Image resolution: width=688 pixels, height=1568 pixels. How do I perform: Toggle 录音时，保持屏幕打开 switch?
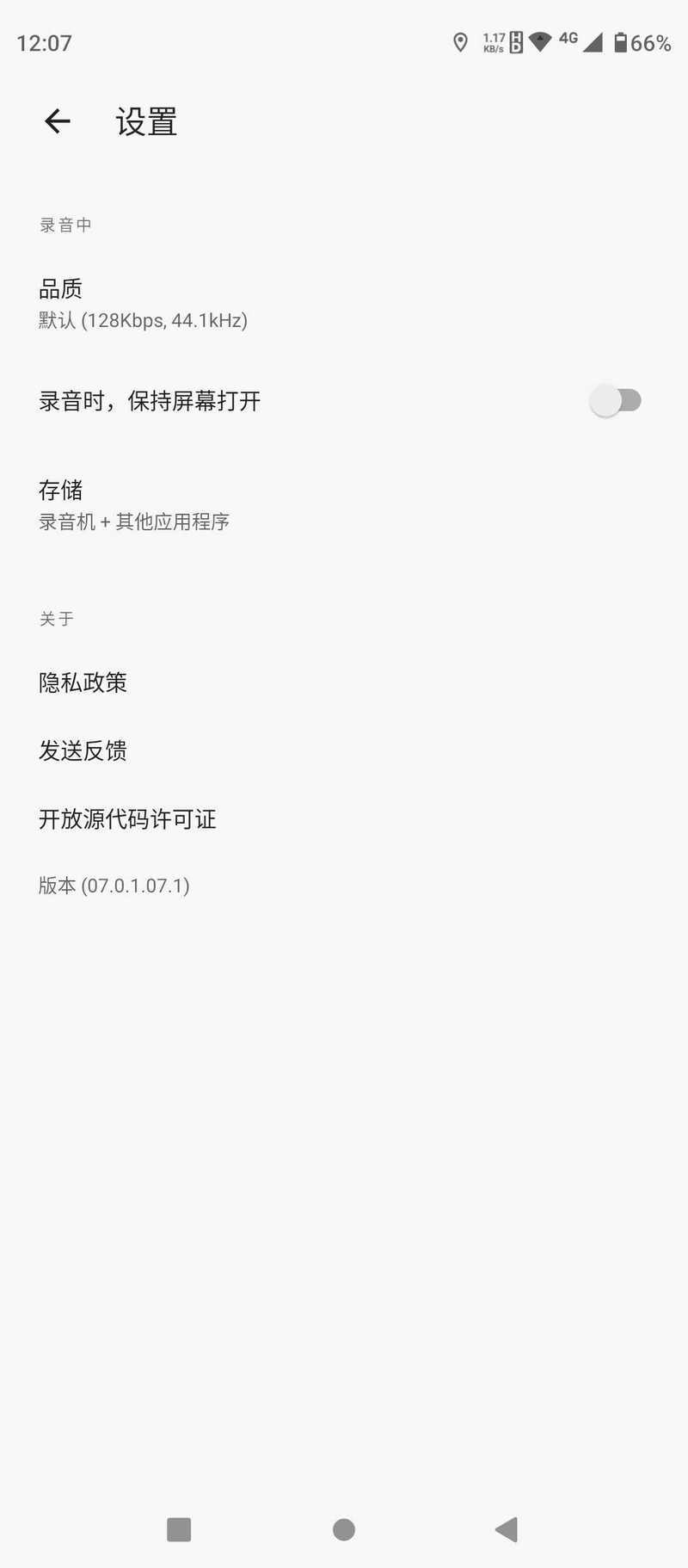tap(616, 400)
